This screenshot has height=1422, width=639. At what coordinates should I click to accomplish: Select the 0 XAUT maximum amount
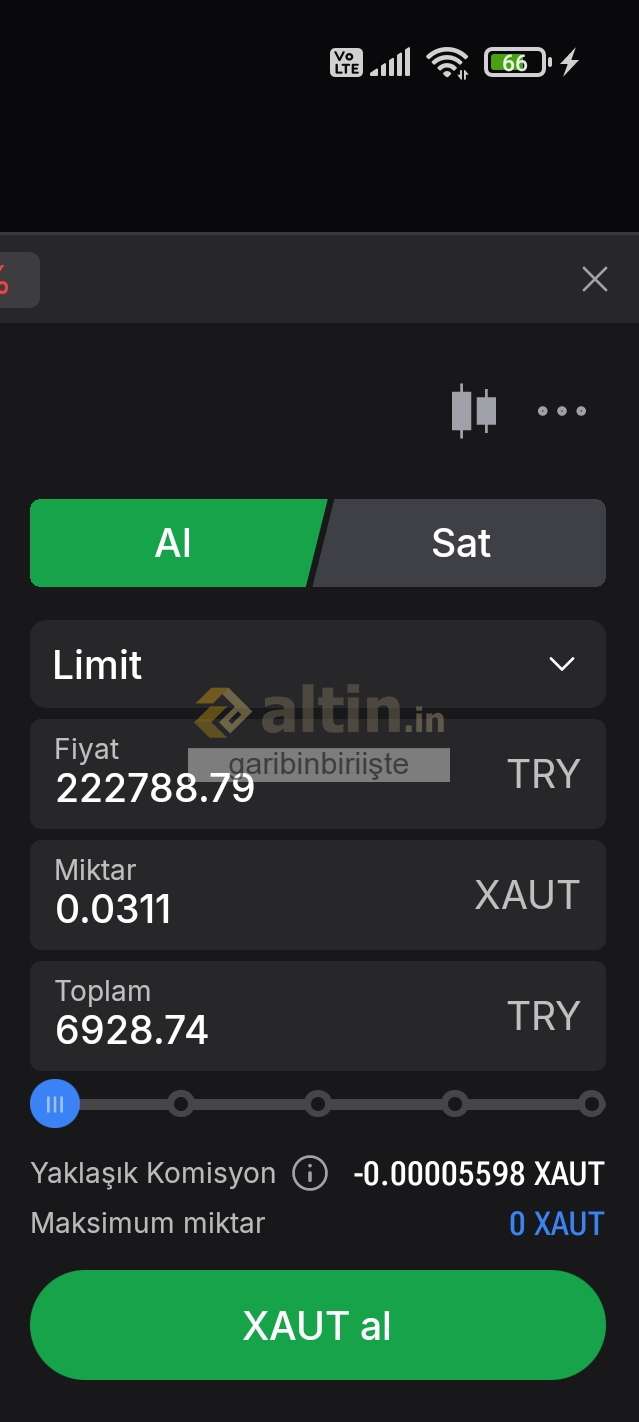[556, 1223]
